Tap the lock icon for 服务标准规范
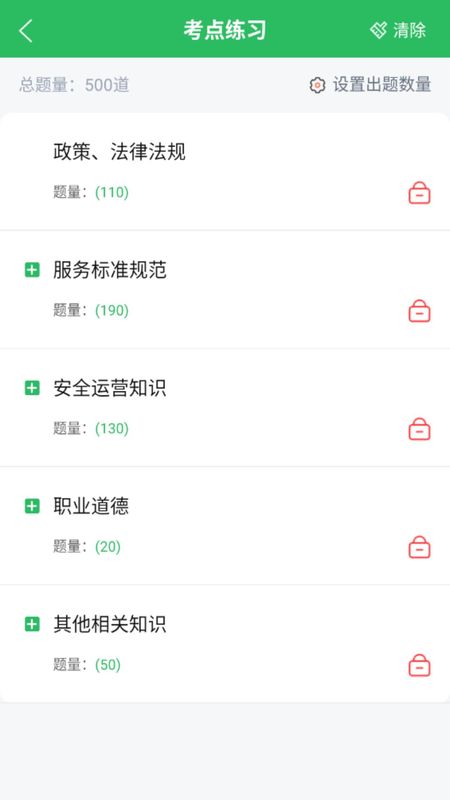The width and height of the screenshot is (450, 800). point(419,311)
